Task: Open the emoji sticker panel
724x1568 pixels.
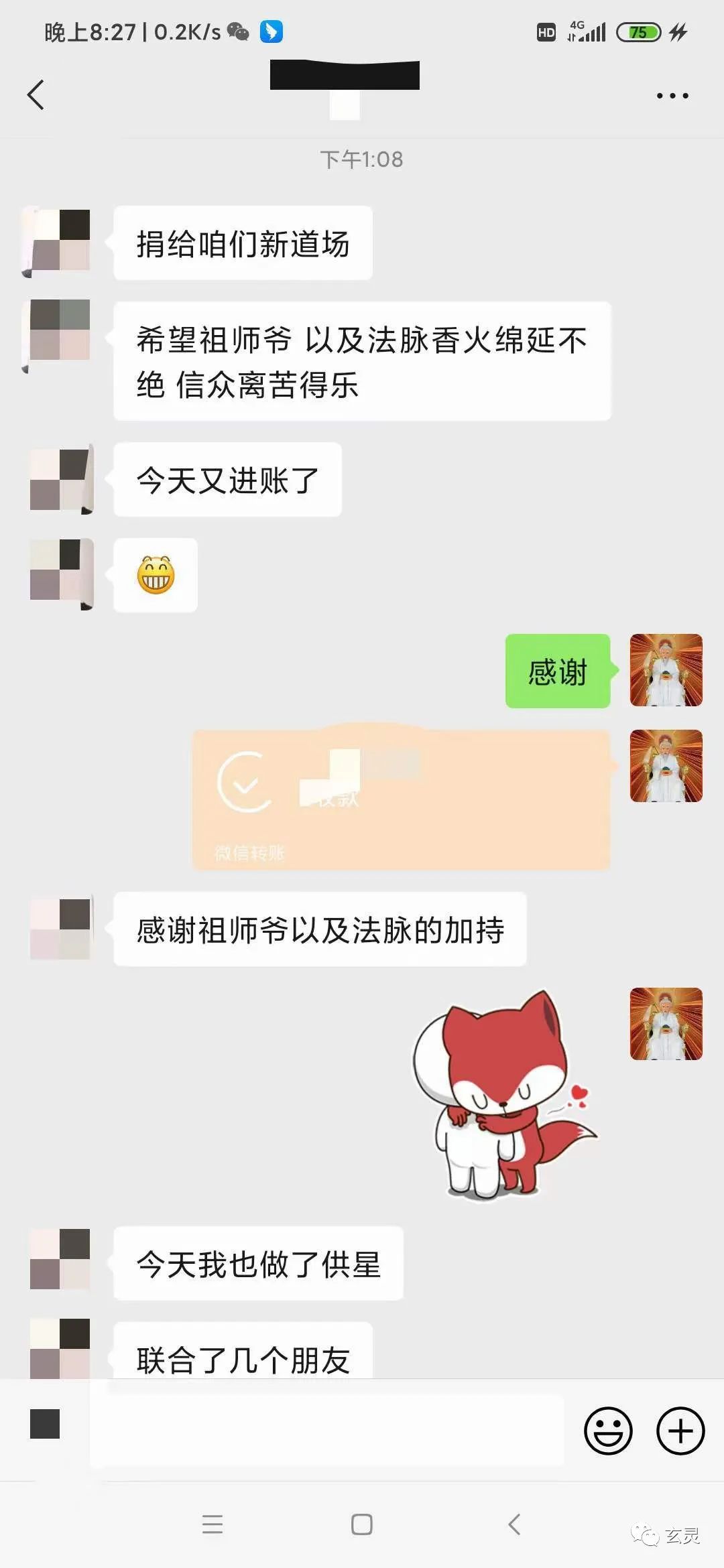Action: tap(608, 1431)
